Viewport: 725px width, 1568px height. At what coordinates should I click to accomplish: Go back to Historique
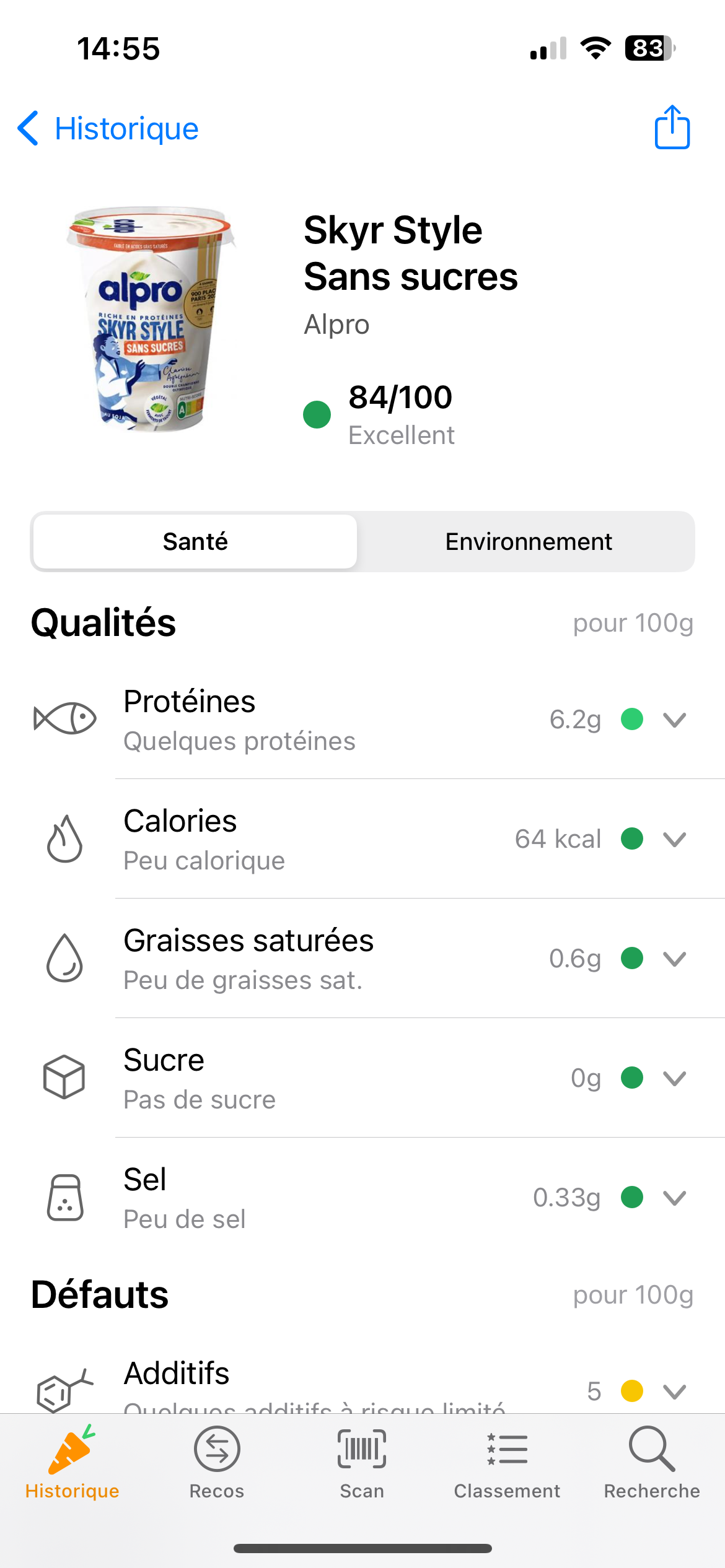pyautogui.click(x=108, y=129)
